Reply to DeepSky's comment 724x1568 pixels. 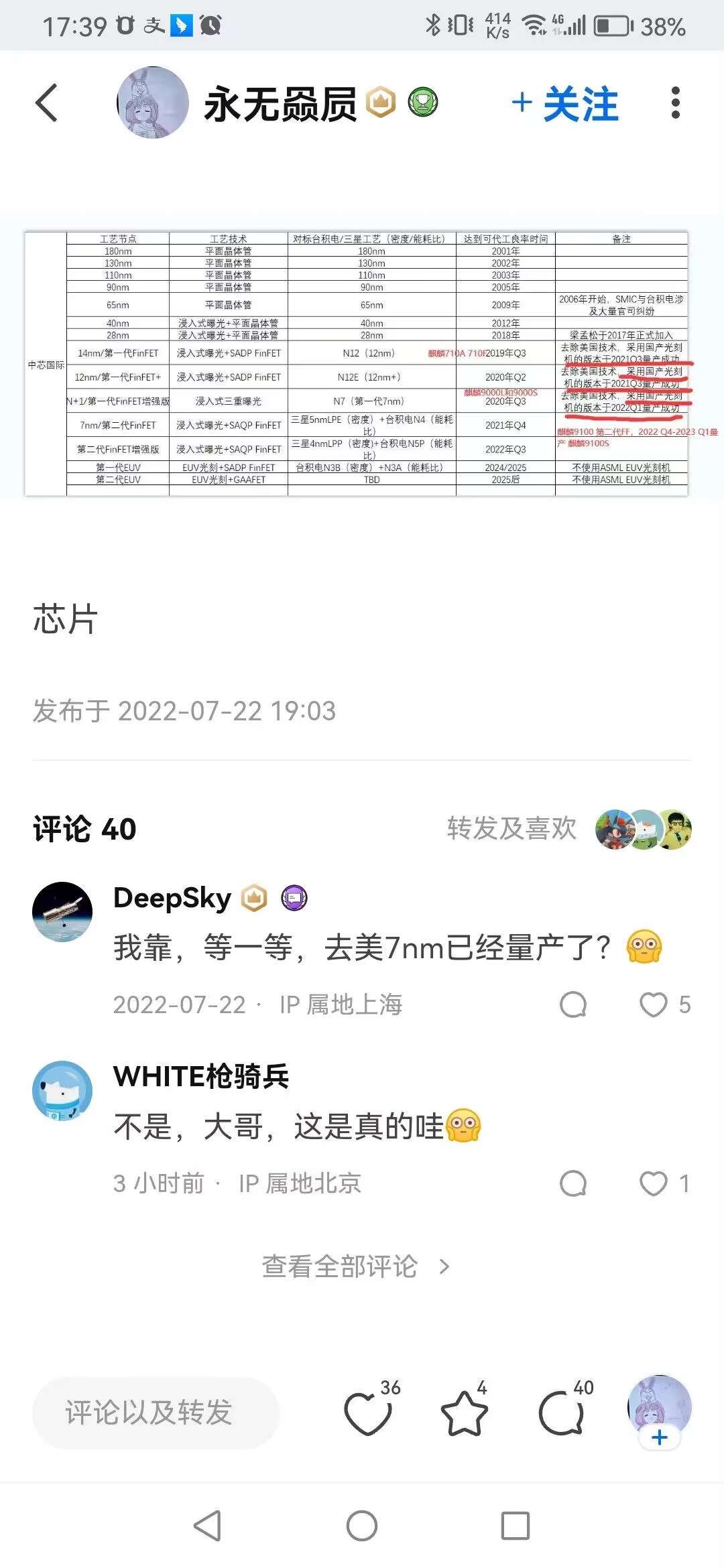click(573, 1004)
